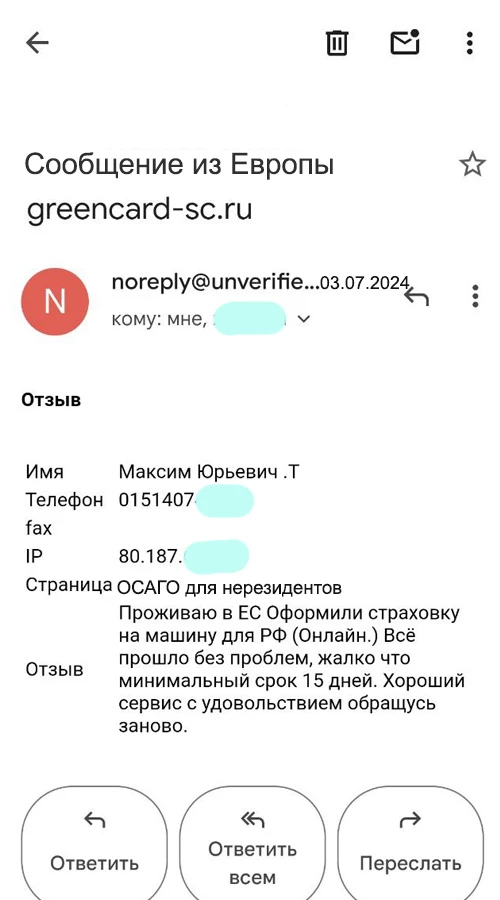Forward the email with Переслать

(410, 844)
